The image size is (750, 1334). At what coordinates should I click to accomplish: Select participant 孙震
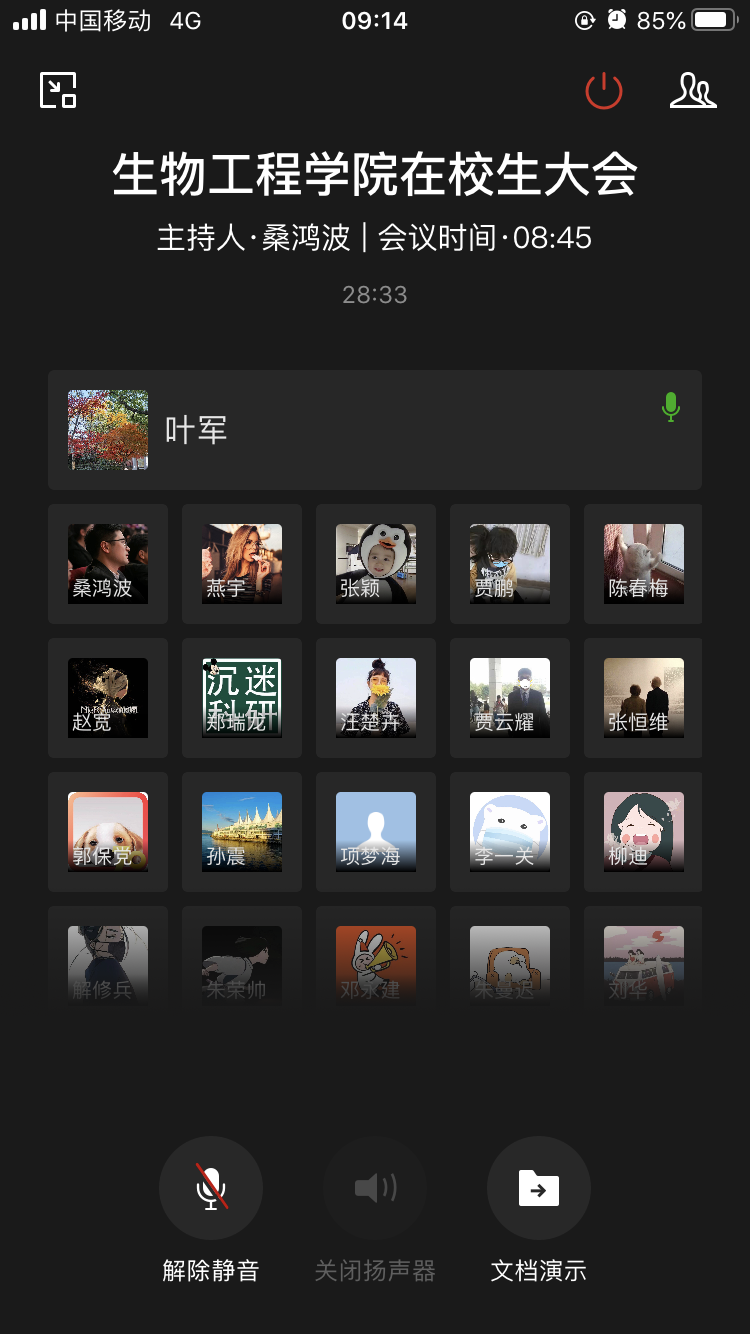click(x=242, y=832)
